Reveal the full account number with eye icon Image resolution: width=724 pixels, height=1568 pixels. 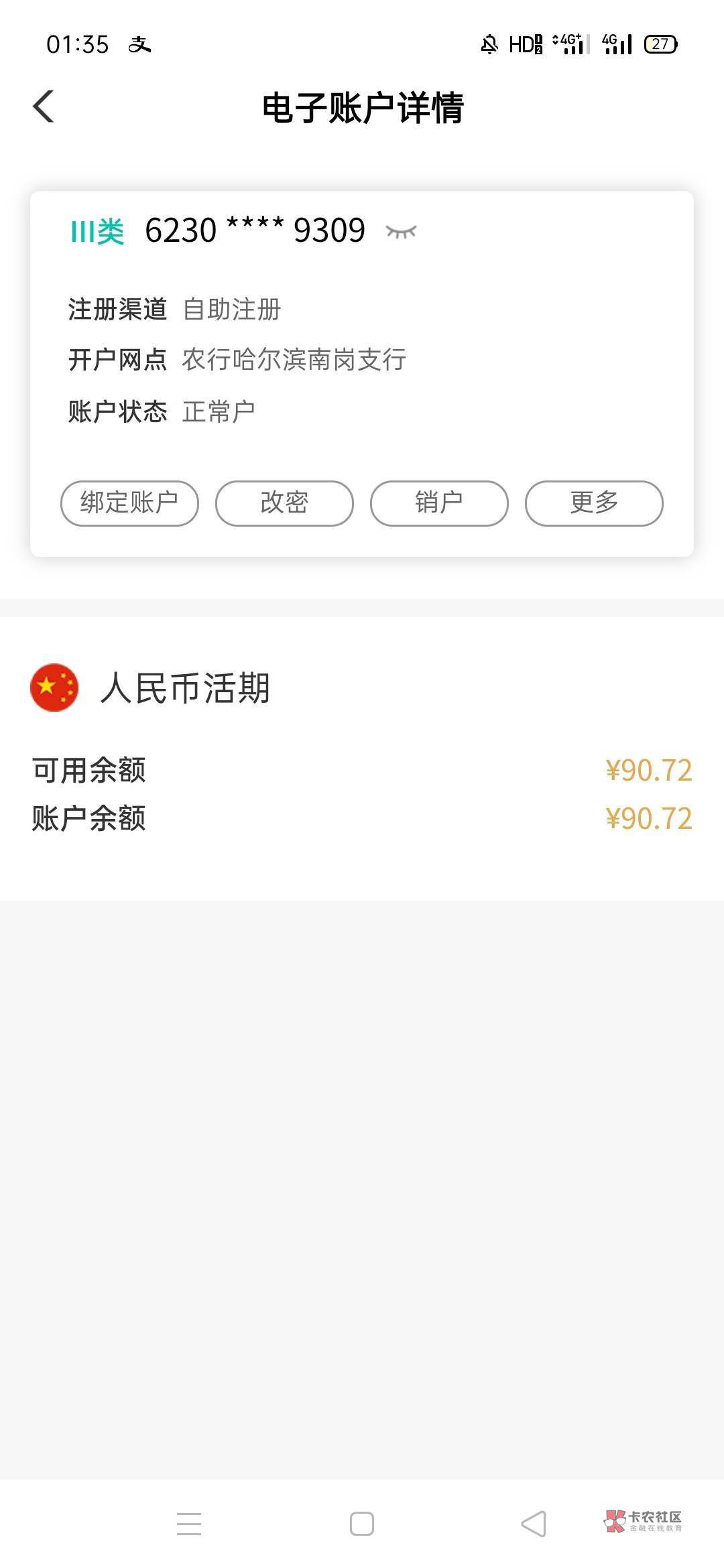tap(401, 232)
